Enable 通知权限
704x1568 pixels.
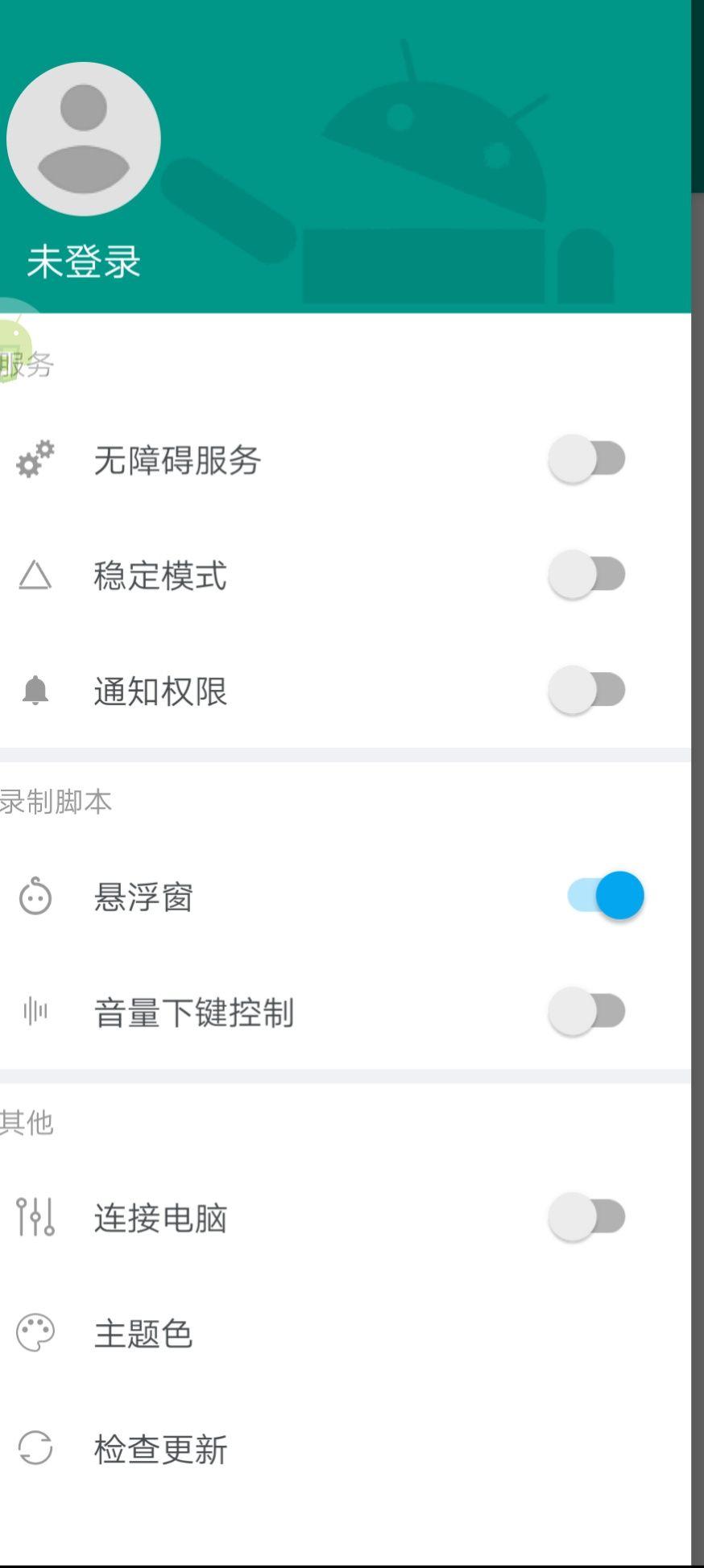tap(587, 689)
